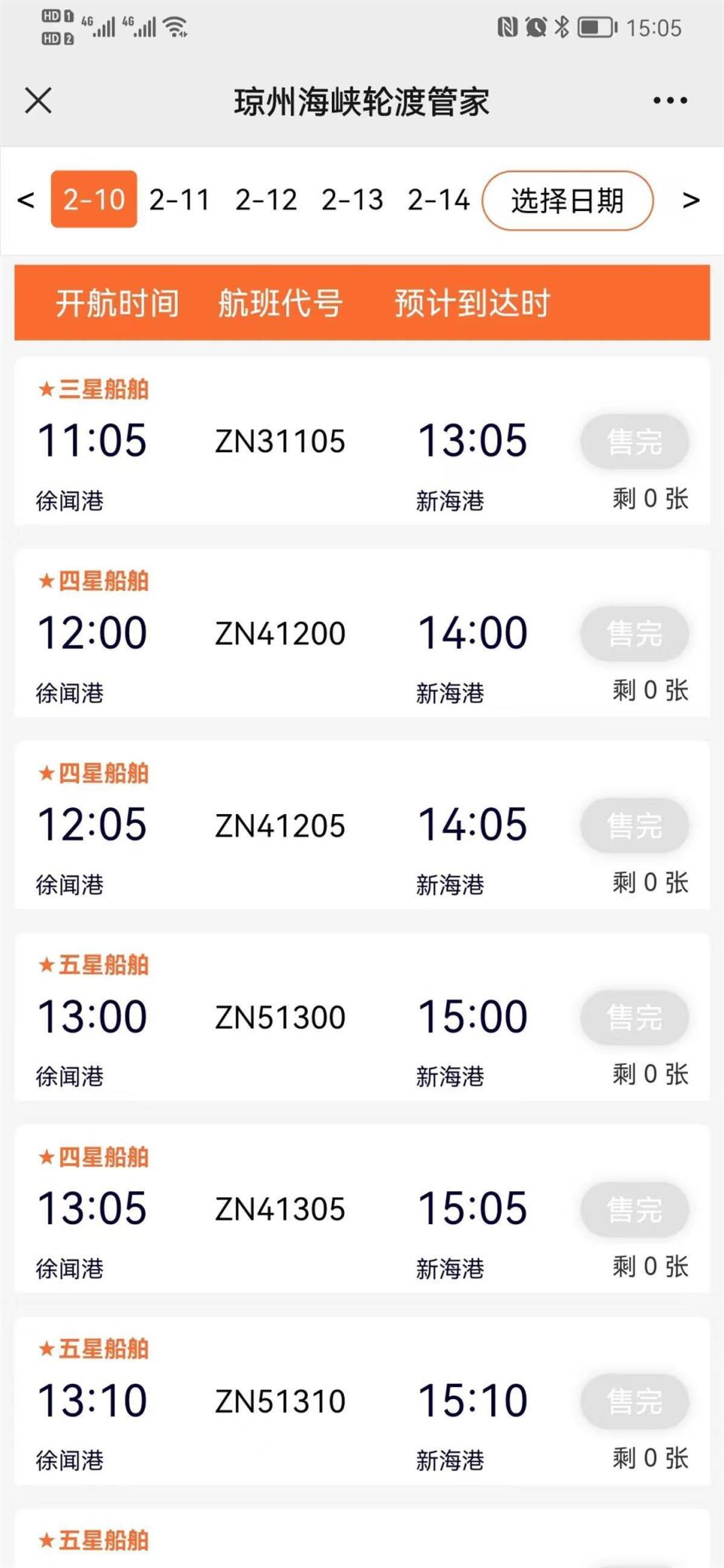Switch to date tab 2-11
Screen dimensions: 724x1568
(x=179, y=199)
